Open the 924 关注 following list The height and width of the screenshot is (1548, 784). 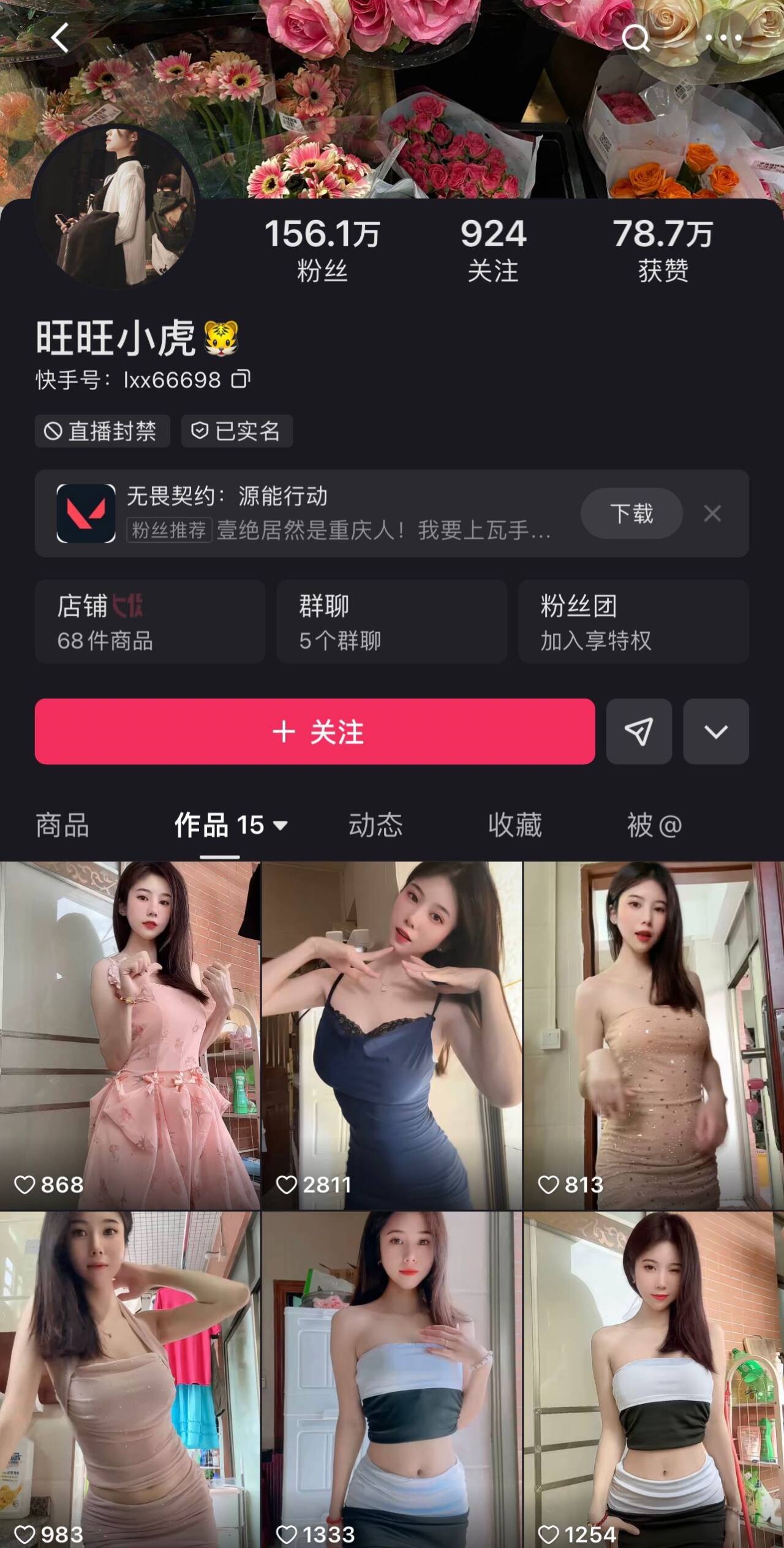pyautogui.click(x=493, y=250)
